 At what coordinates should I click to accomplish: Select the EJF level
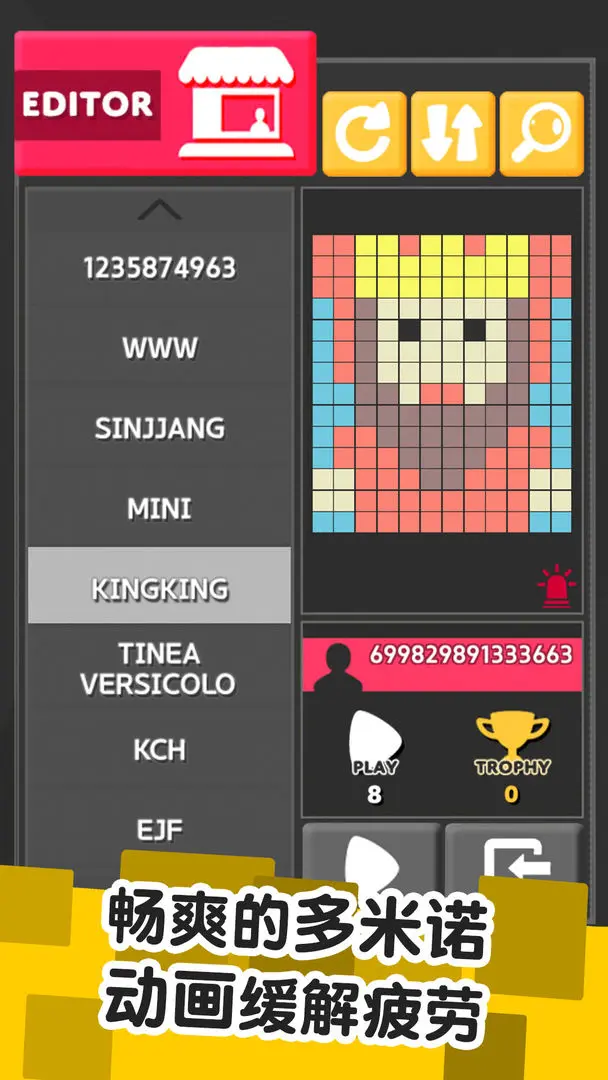click(159, 830)
